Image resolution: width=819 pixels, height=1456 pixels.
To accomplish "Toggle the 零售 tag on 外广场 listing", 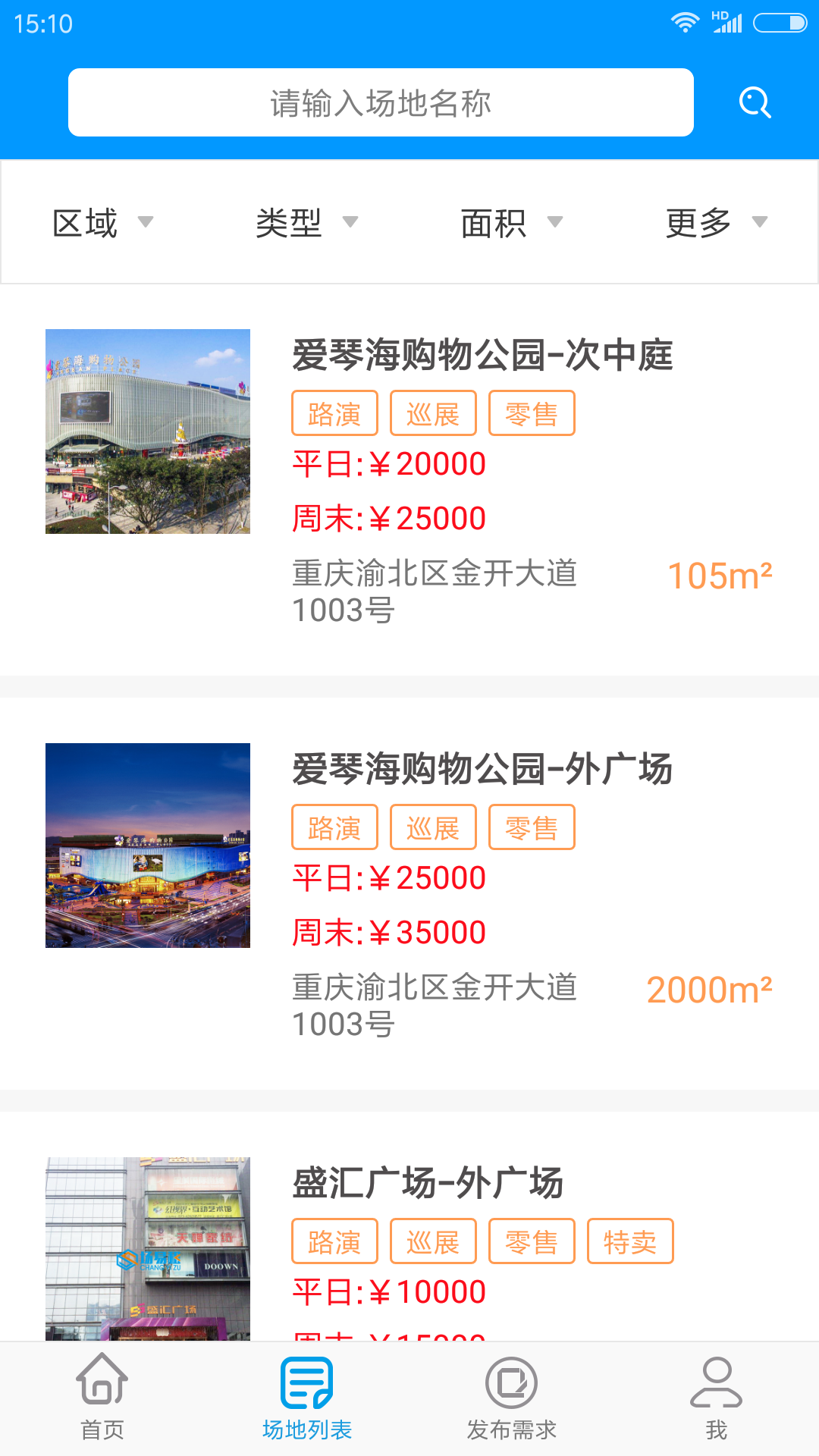I will 532,827.
